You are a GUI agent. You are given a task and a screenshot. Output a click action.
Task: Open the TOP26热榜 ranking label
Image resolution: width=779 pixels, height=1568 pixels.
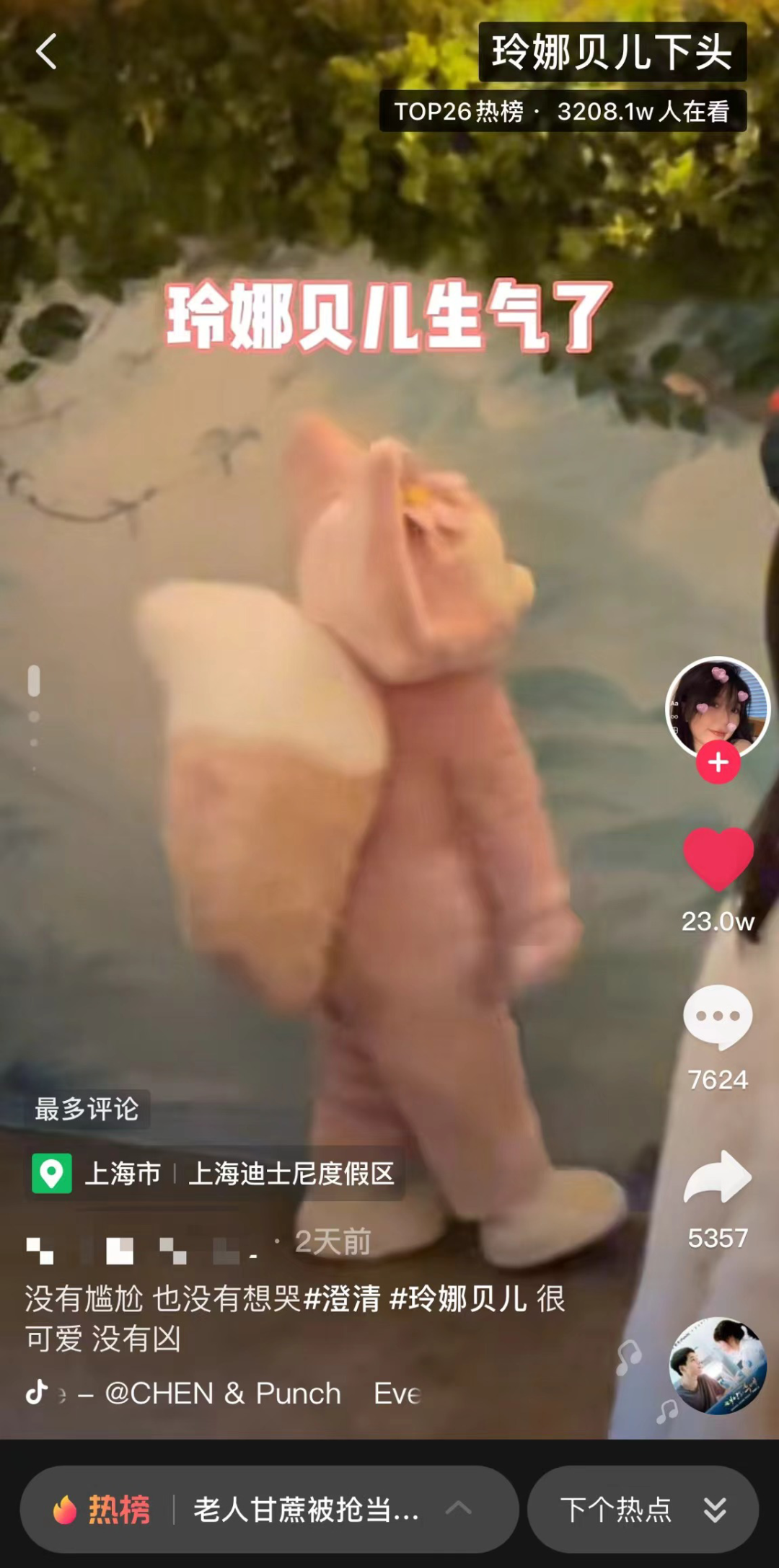(x=459, y=112)
